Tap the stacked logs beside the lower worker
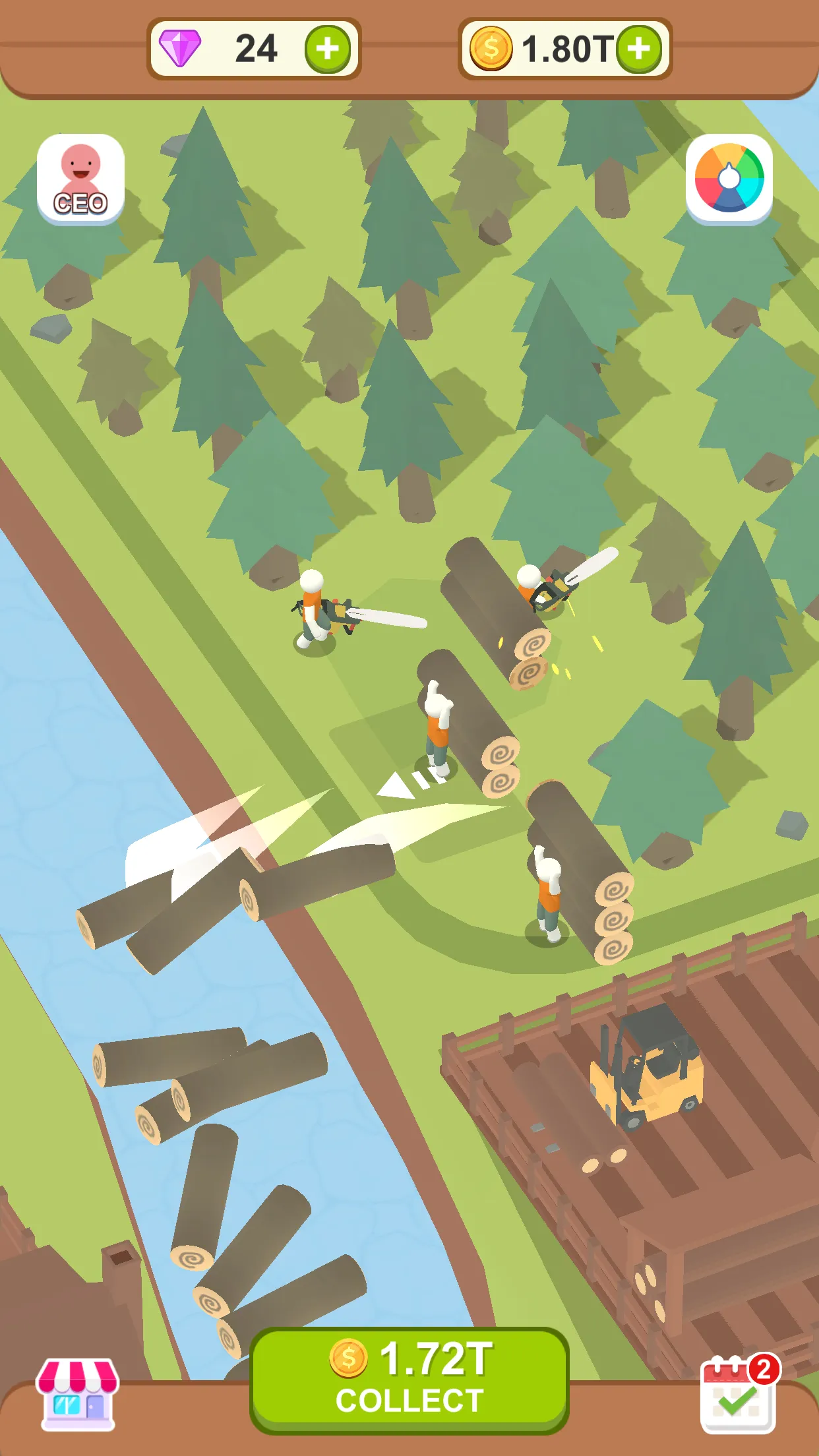This screenshot has width=819, height=1456. (613, 917)
